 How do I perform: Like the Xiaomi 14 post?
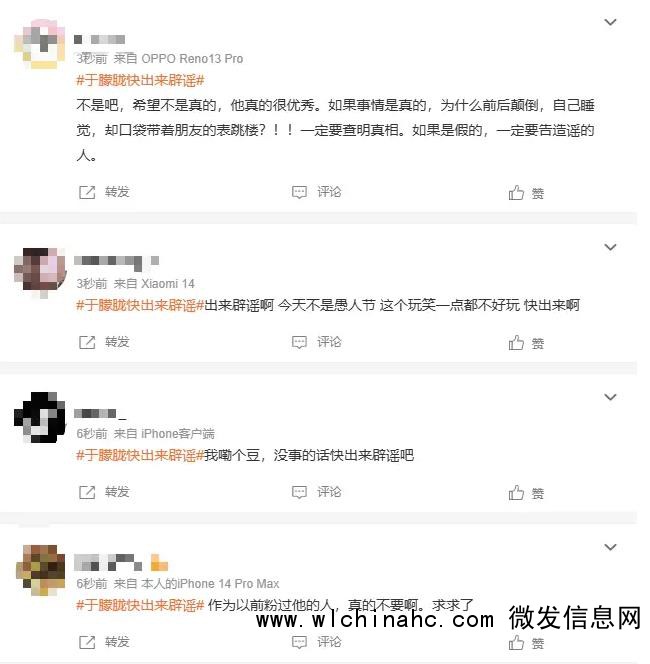526,343
